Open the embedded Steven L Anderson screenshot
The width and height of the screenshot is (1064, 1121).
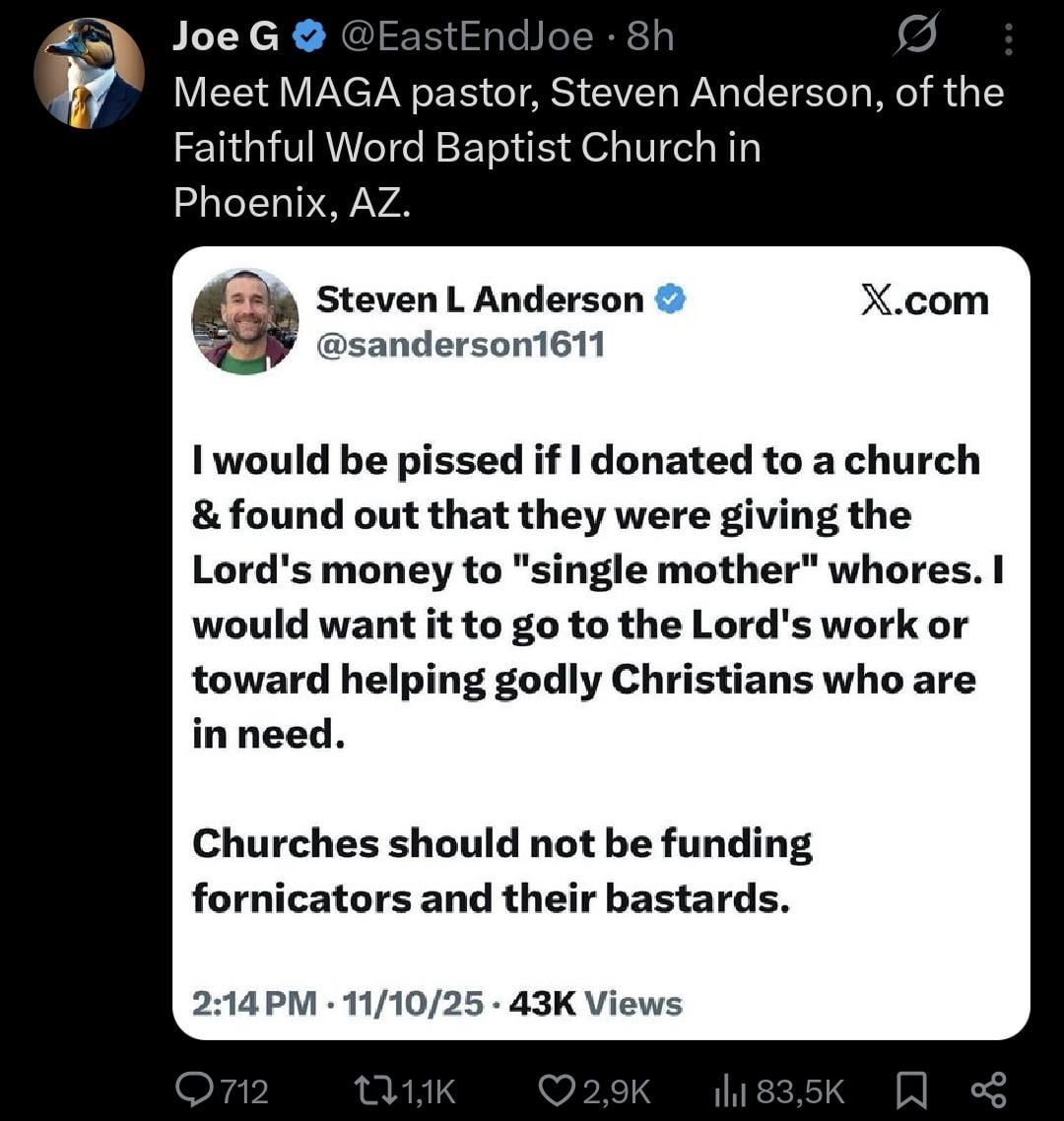click(601, 642)
